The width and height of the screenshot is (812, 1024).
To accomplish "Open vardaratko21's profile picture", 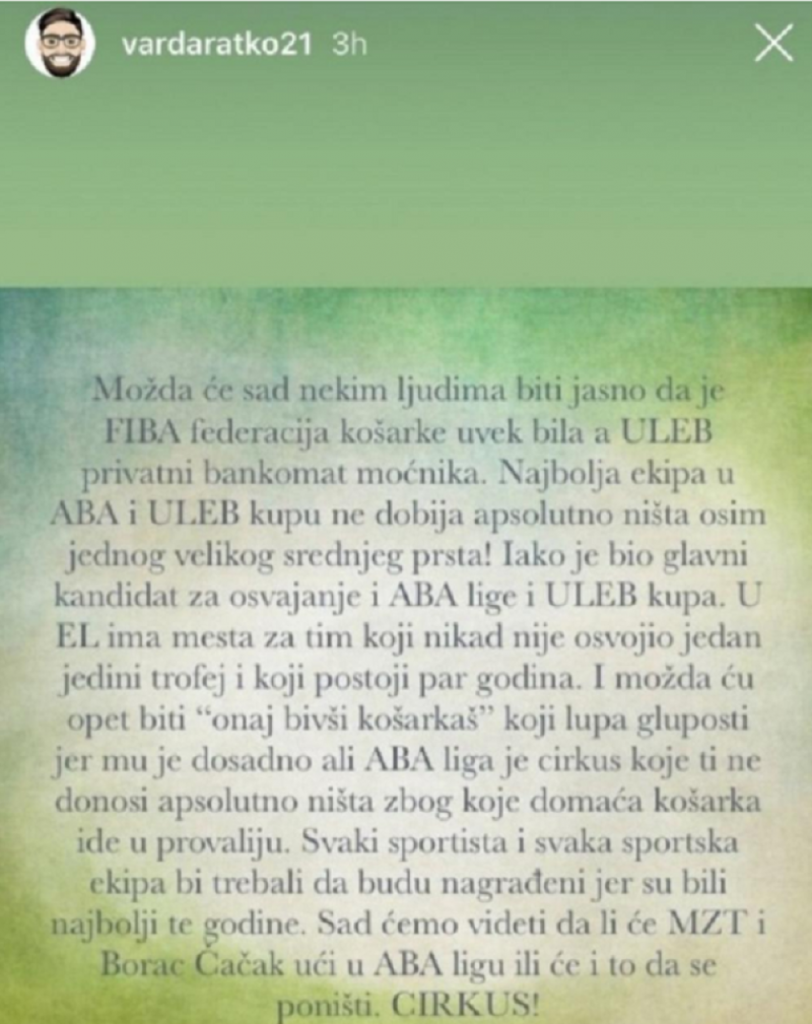I will point(60,45).
